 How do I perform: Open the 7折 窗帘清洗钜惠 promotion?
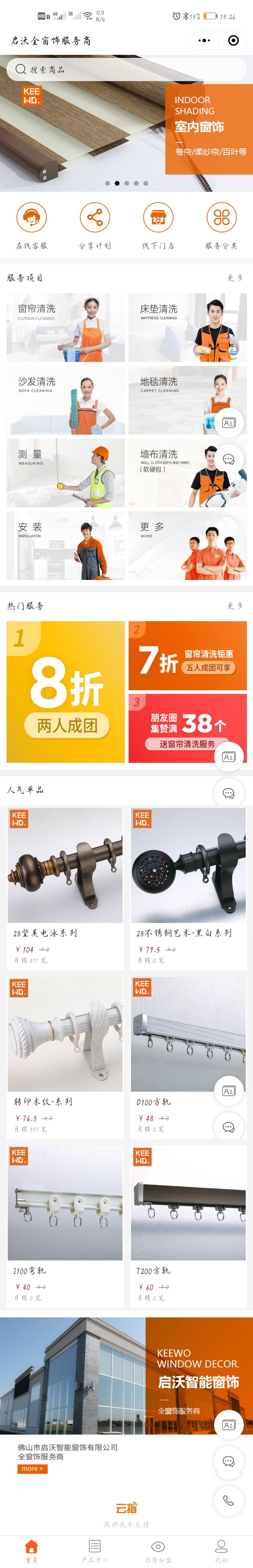click(x=187, y=656)
